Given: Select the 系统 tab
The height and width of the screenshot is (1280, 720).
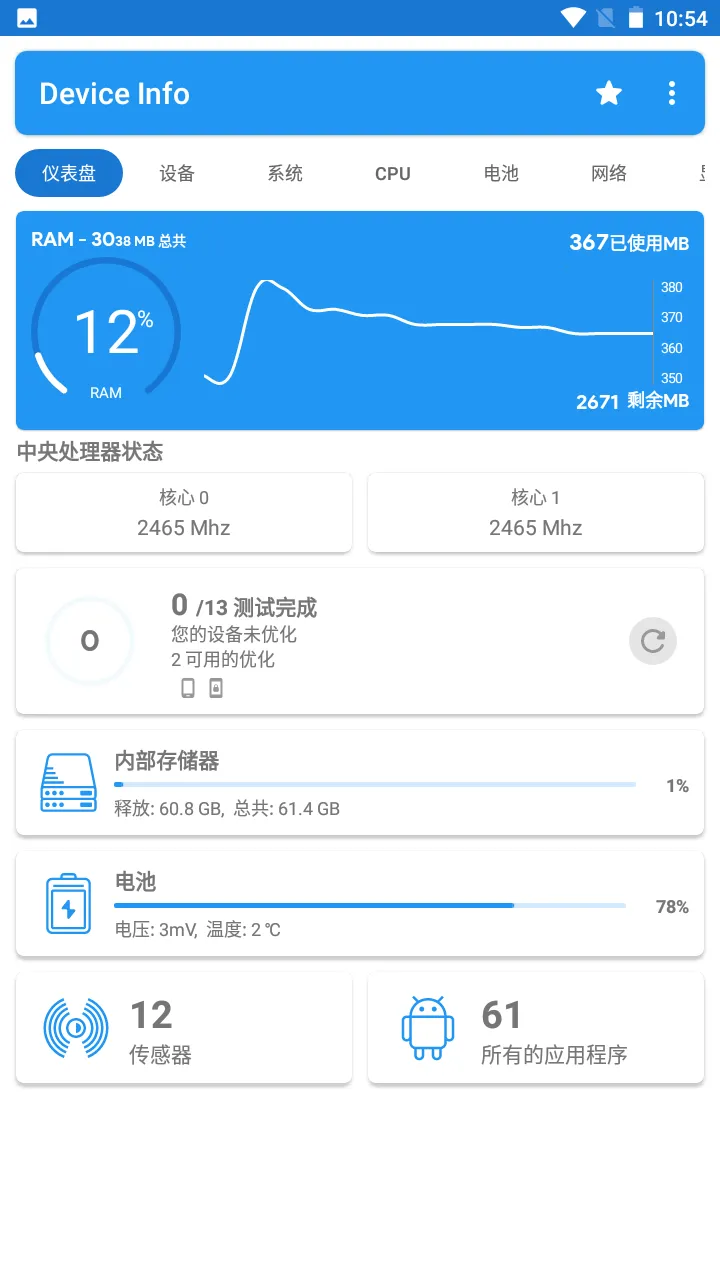Looking at the screenshot, I should [285, 173].
